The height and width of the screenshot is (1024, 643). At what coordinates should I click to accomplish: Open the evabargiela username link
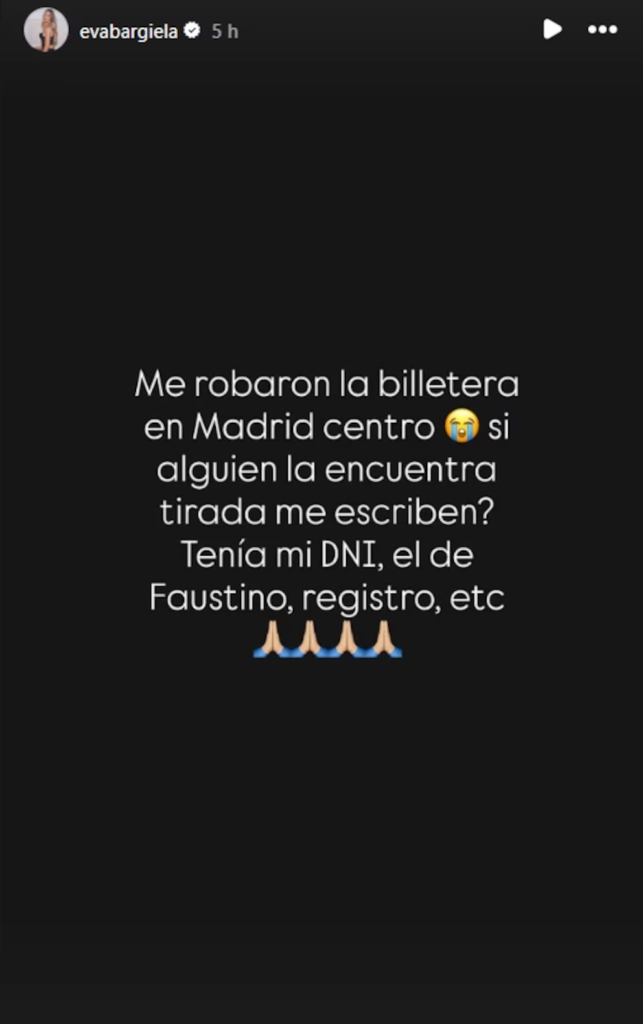[128, 31]
